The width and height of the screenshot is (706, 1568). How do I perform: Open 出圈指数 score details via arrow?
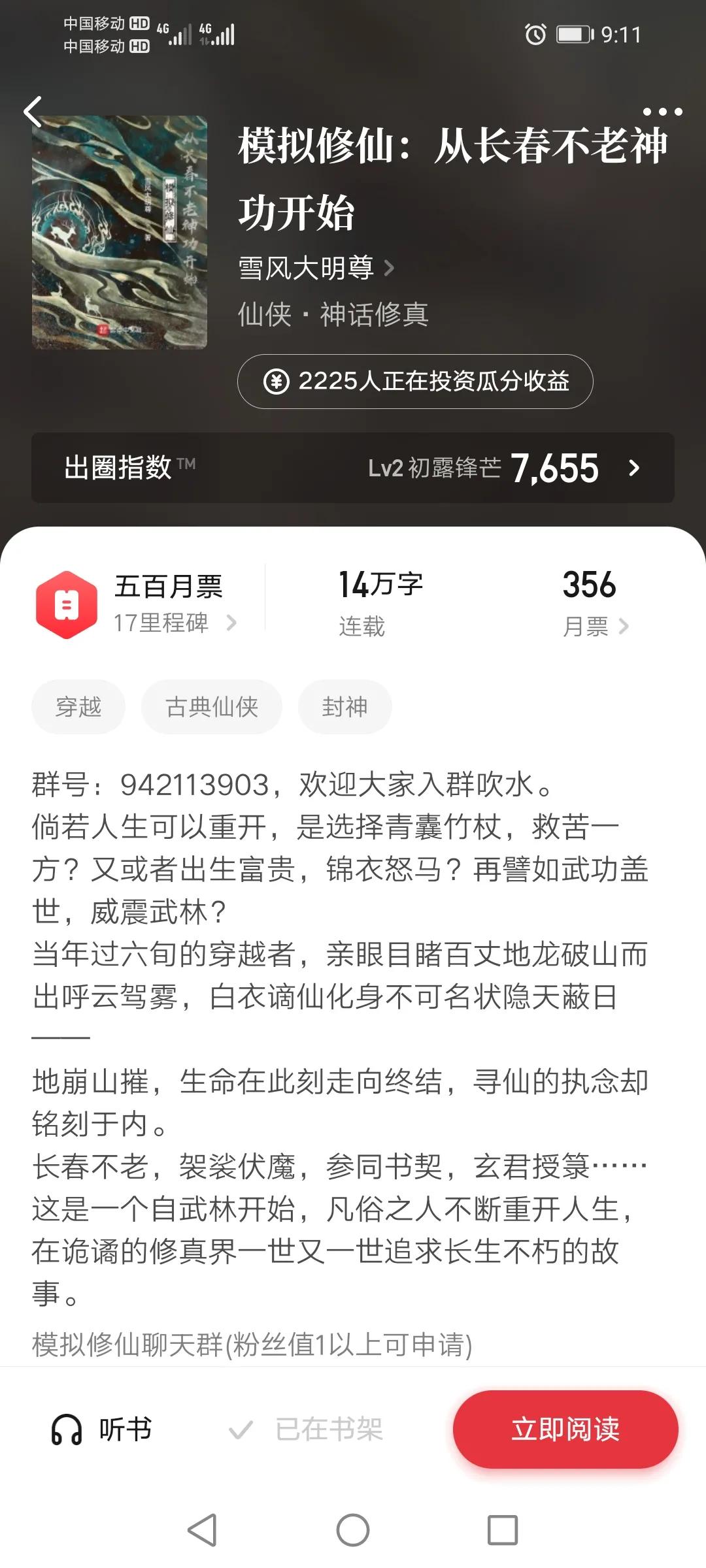click(x=633, y=468)
